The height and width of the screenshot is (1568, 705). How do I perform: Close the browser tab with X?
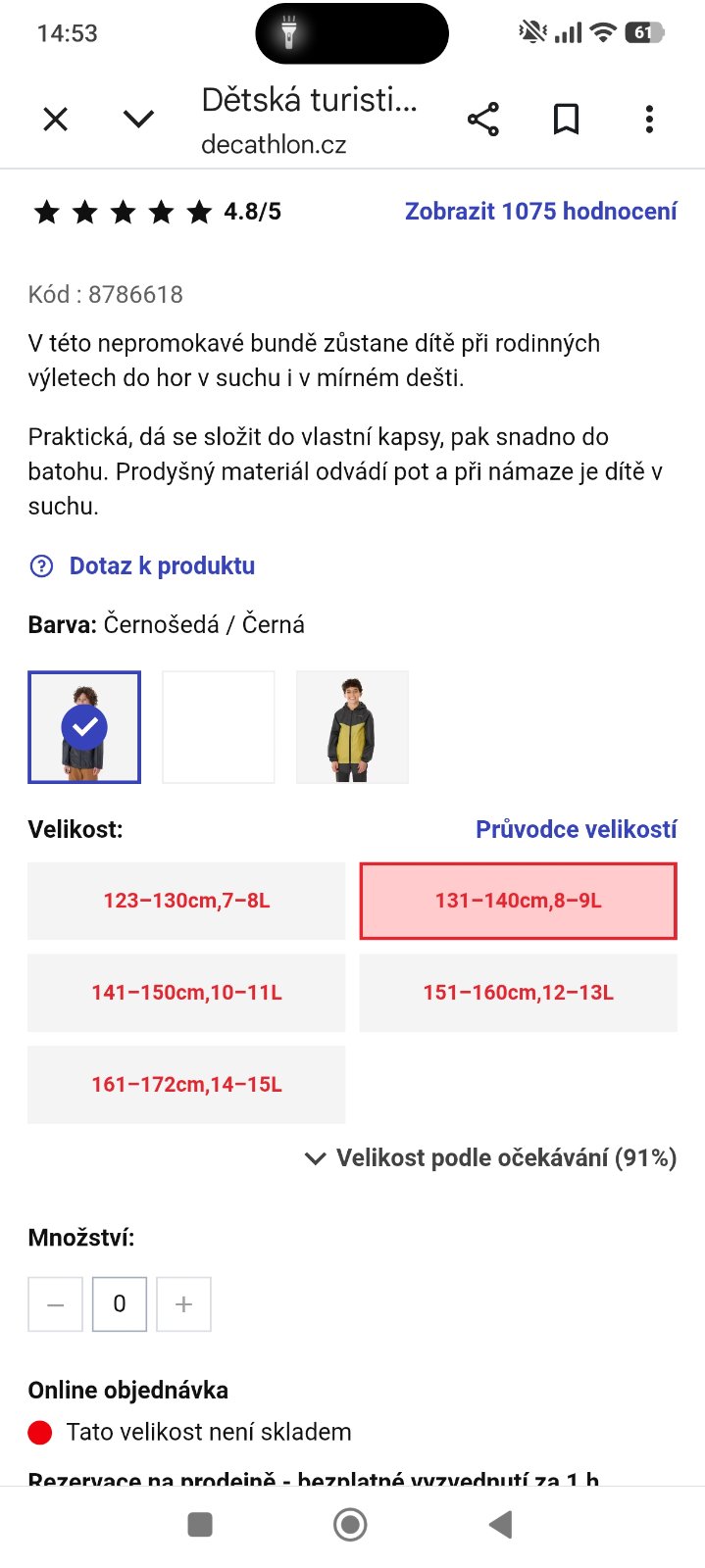56,120
